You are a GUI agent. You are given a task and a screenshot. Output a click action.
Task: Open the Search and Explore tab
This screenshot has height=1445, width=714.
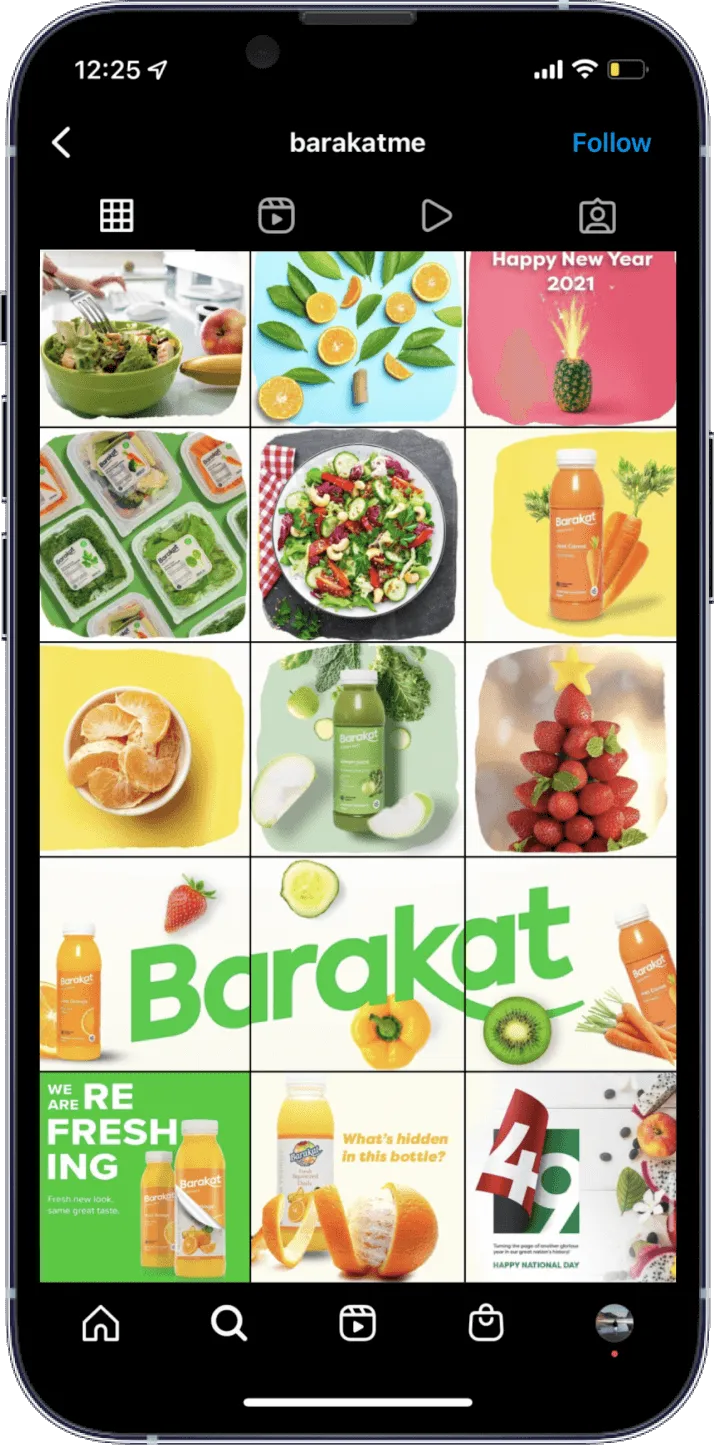pos(229,1324)
